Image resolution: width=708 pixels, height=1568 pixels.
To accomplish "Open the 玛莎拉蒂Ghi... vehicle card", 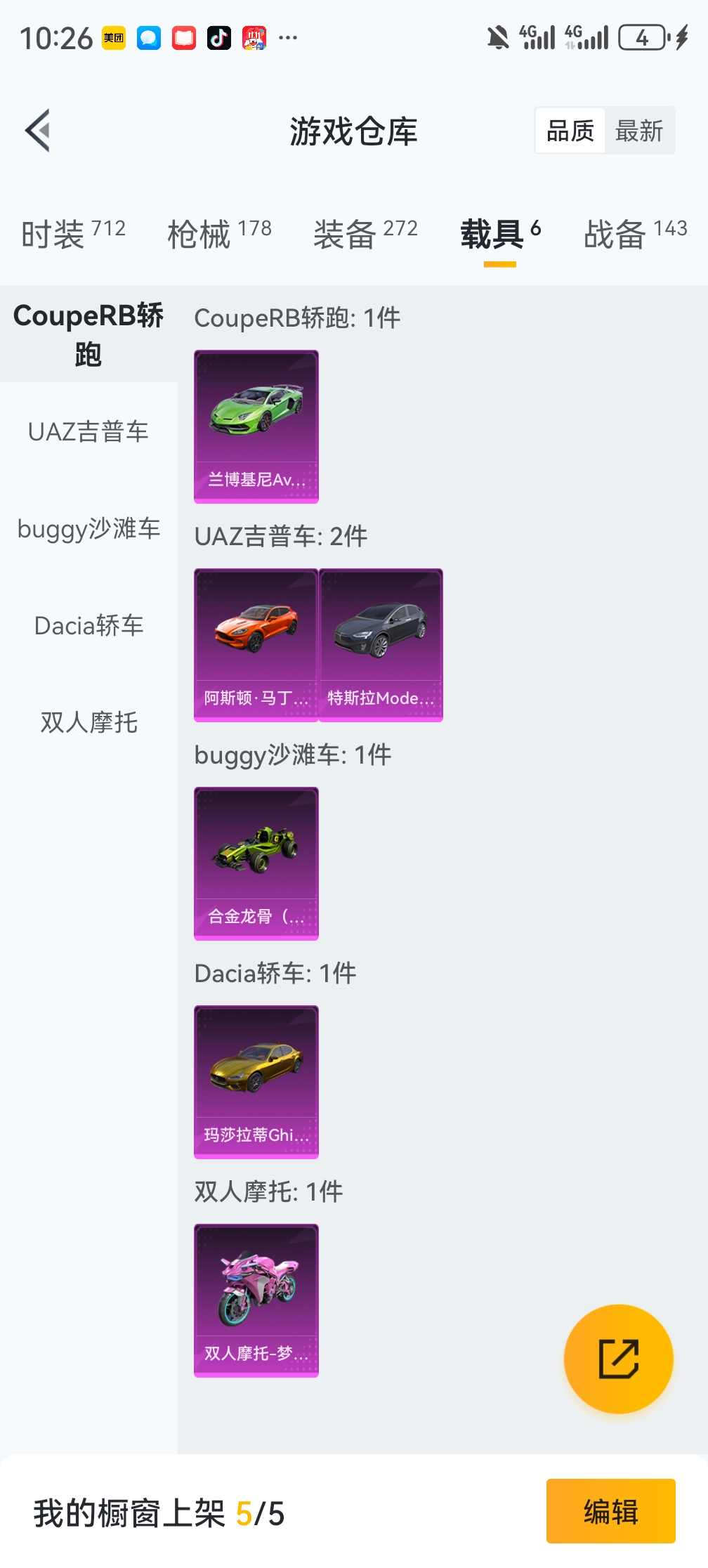I will 256,1082.
